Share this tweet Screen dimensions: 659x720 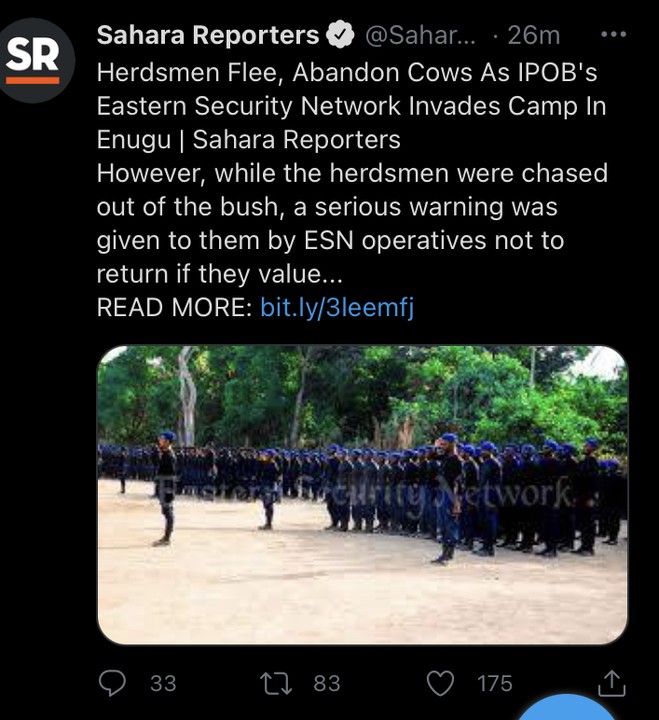click(x=611, y=683)
